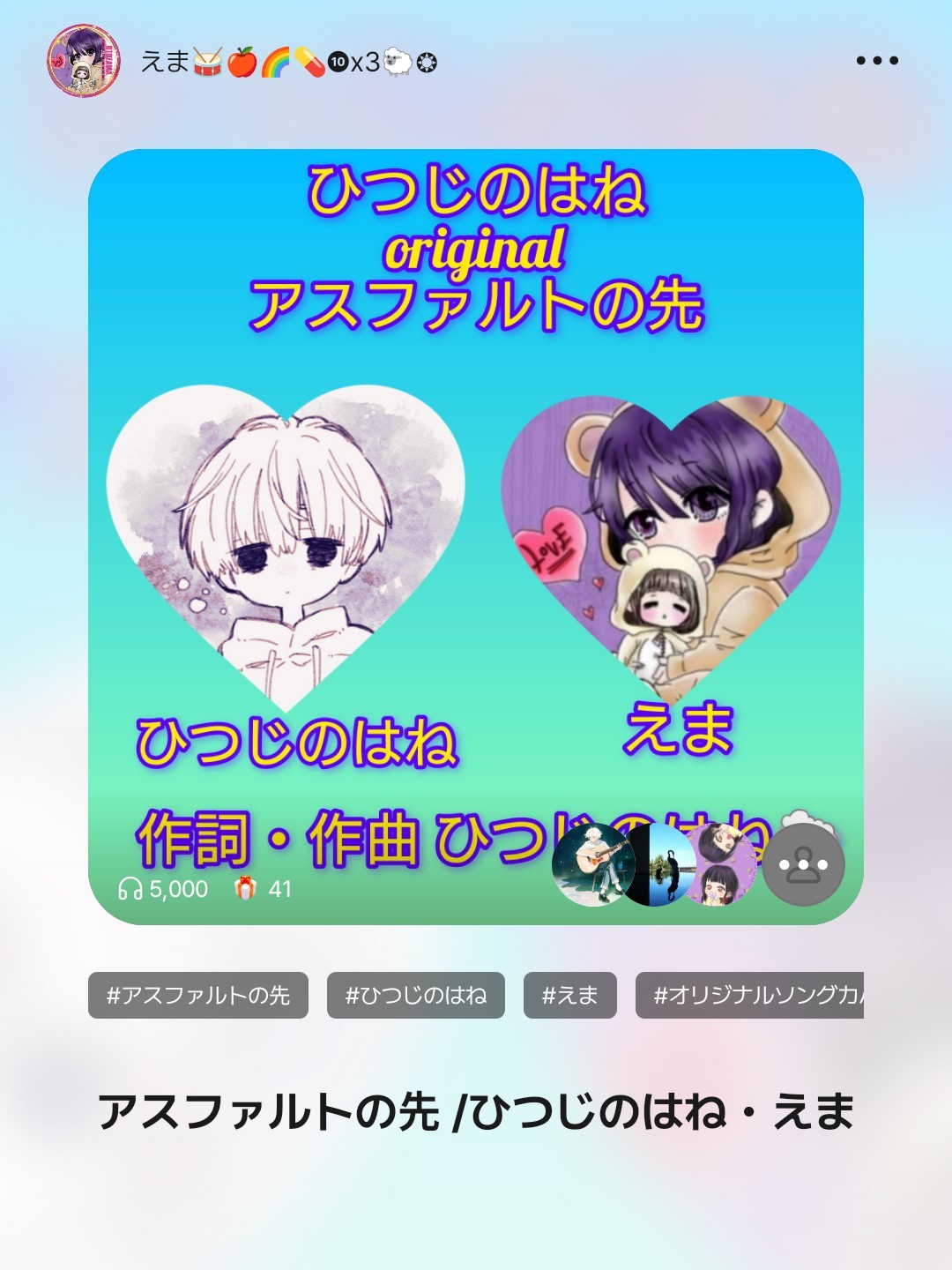Select the #ひつじのはね hashtag chip
Viewport: 952px width, 1270px height.
pyautogui.click(x=416, y=996)
